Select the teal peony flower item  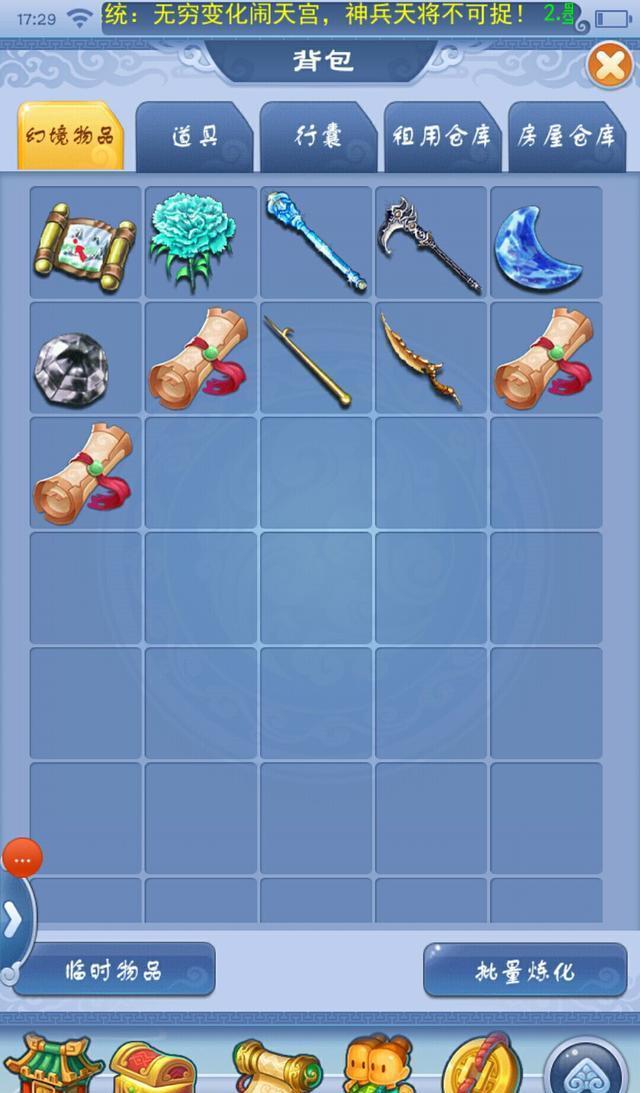(x=201, y=242)
